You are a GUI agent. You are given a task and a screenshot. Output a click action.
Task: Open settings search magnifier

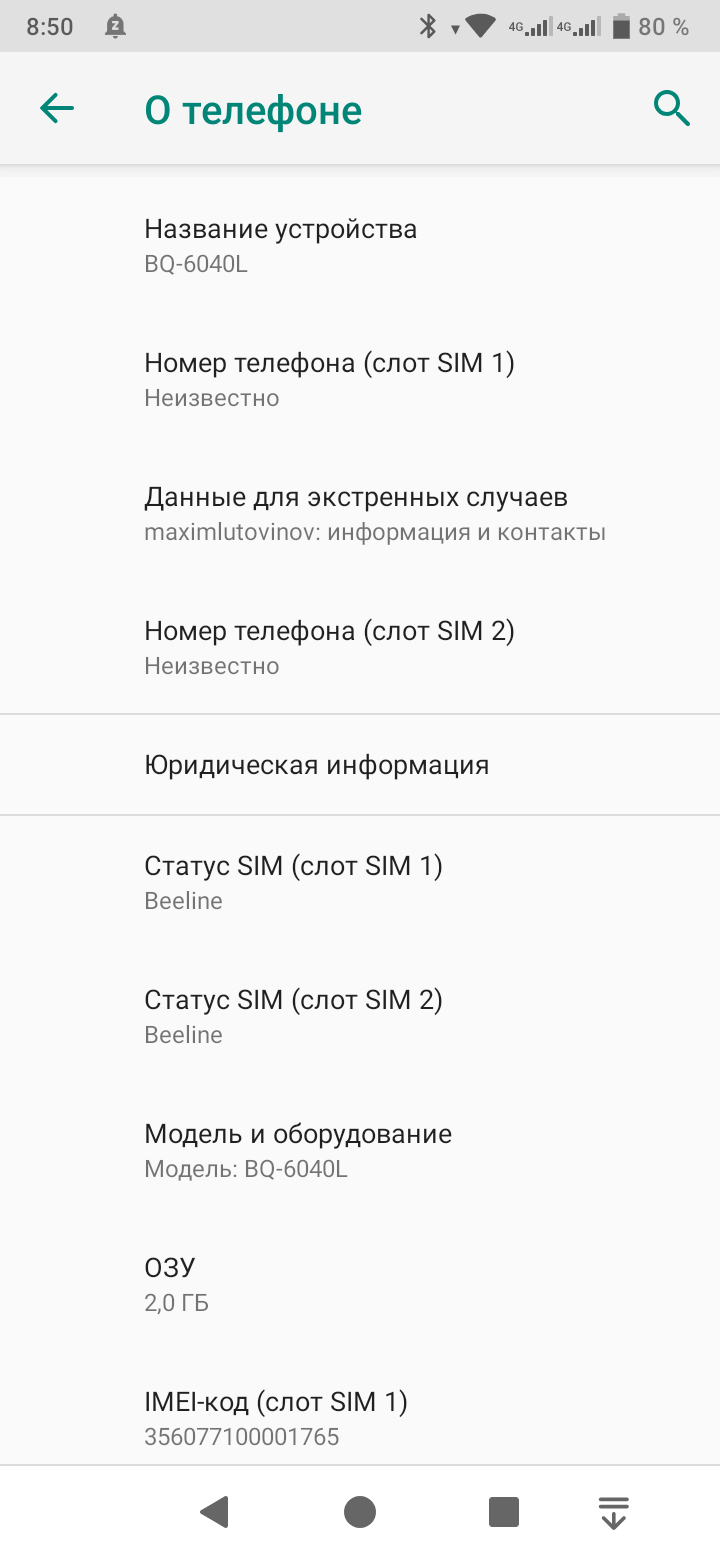tap(672, 108)
